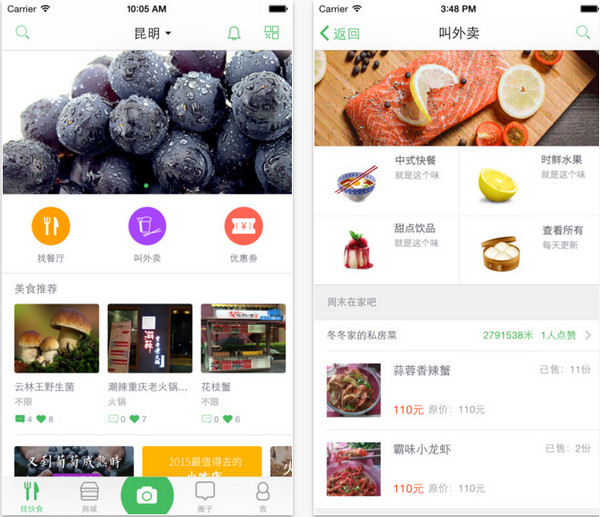Tap the purple 叫外卖 circle button

coord(147,227)
